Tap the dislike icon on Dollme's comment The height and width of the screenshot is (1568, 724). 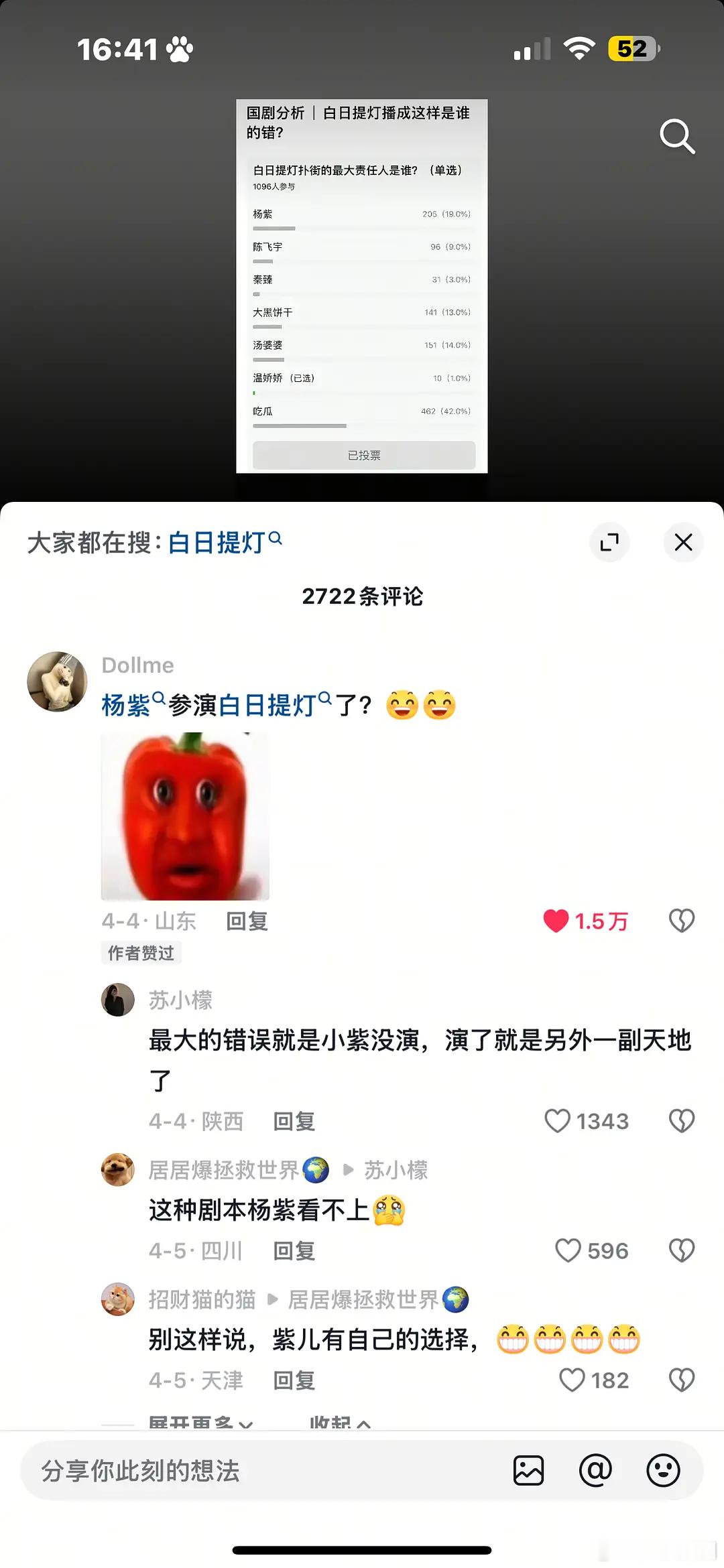pos(682,921)
